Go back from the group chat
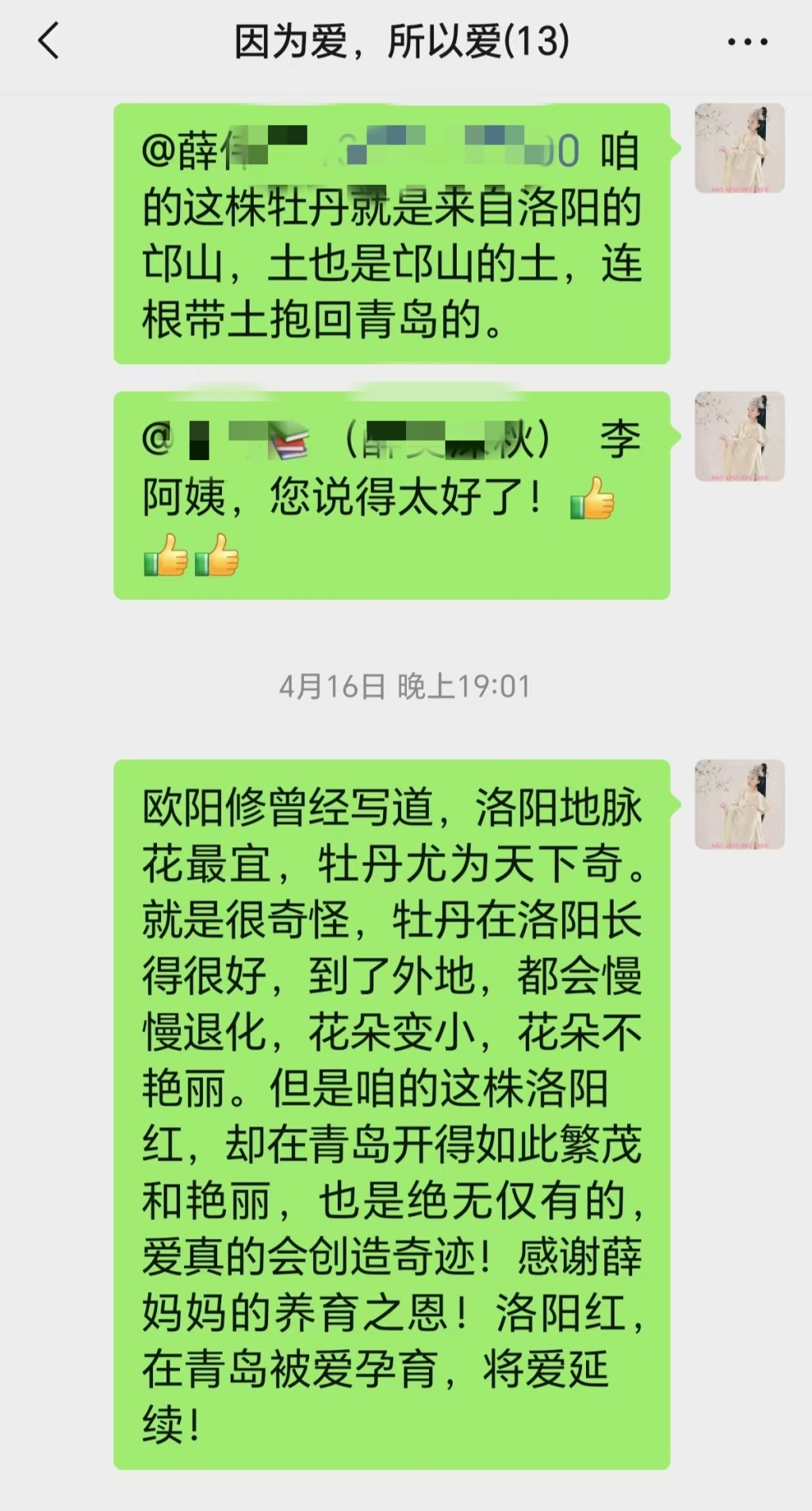This screenshot has height=1511, width=812. click(49, 41)
